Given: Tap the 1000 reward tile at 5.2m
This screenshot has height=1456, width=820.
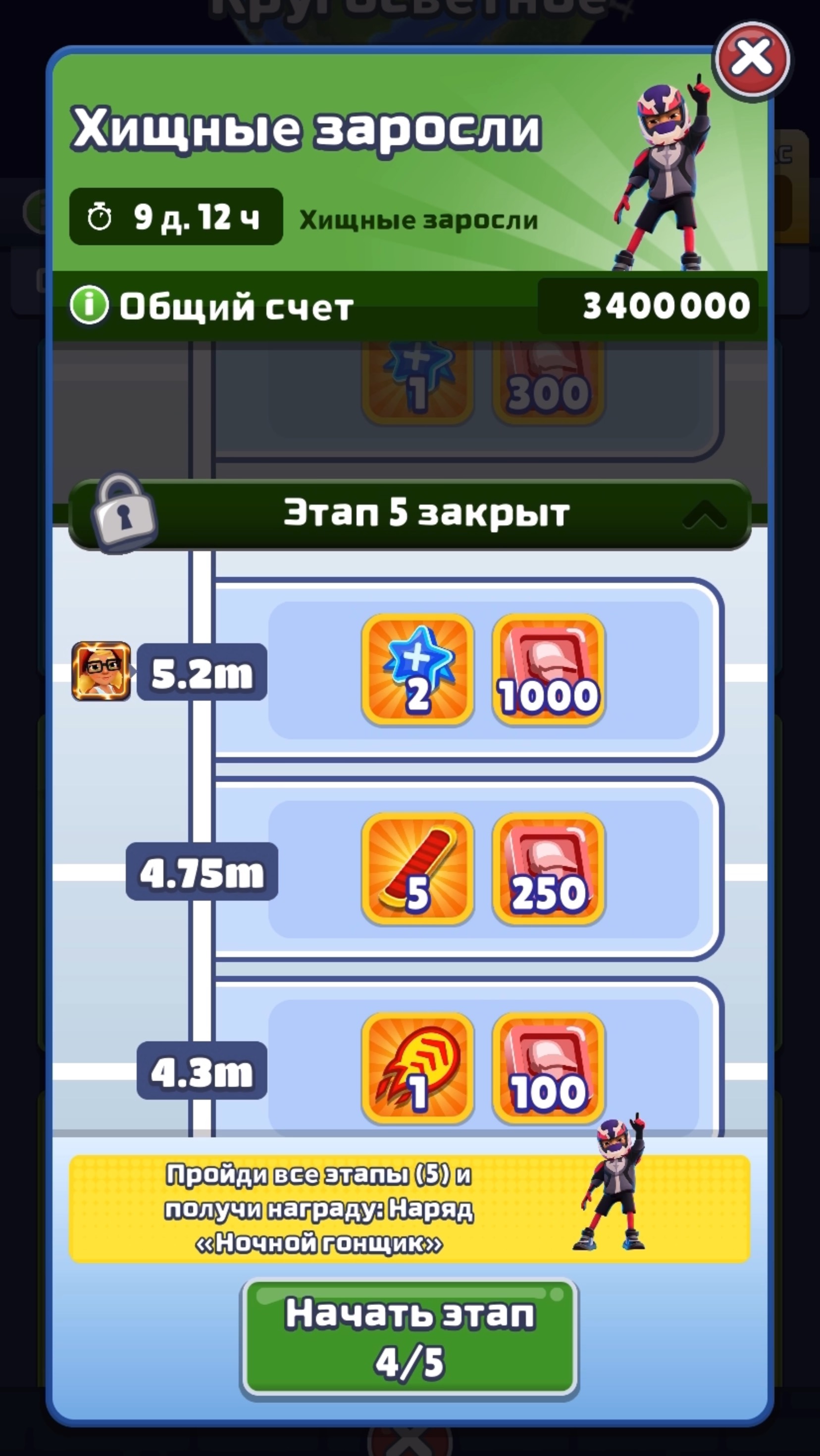Looking at the screenshot, I should [548, 670].
